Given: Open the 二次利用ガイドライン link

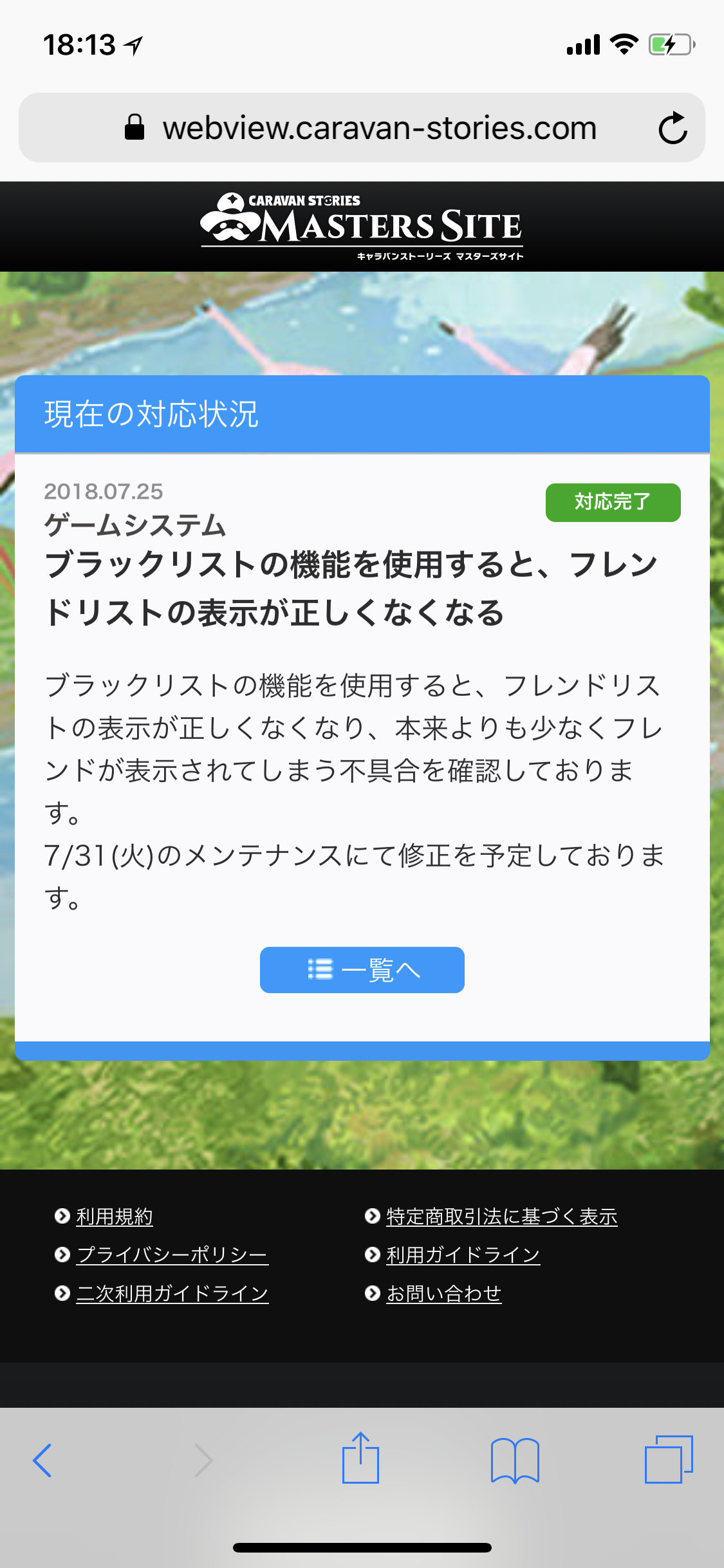Looking at the screenshot, I should (x=172, y=1293).
